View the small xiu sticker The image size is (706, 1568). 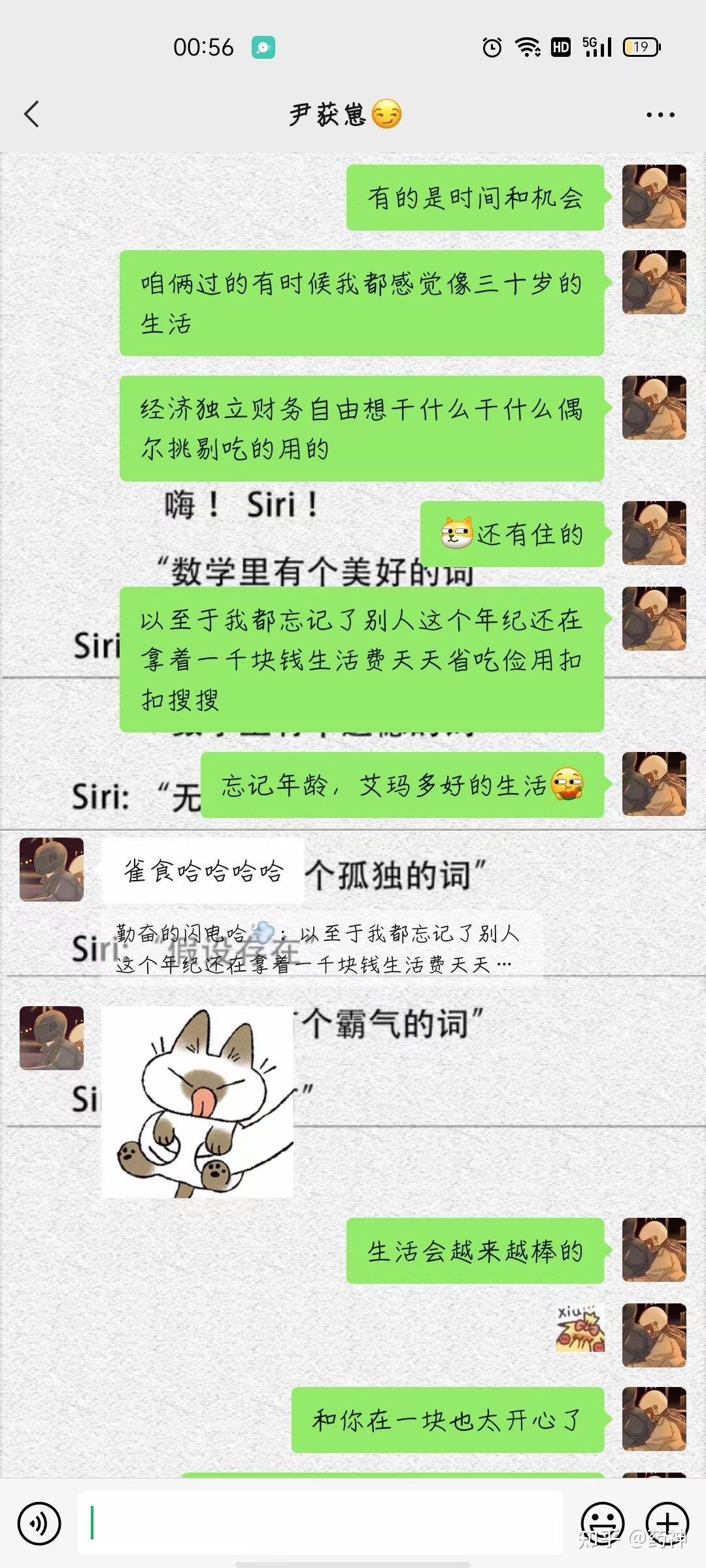580,1328
